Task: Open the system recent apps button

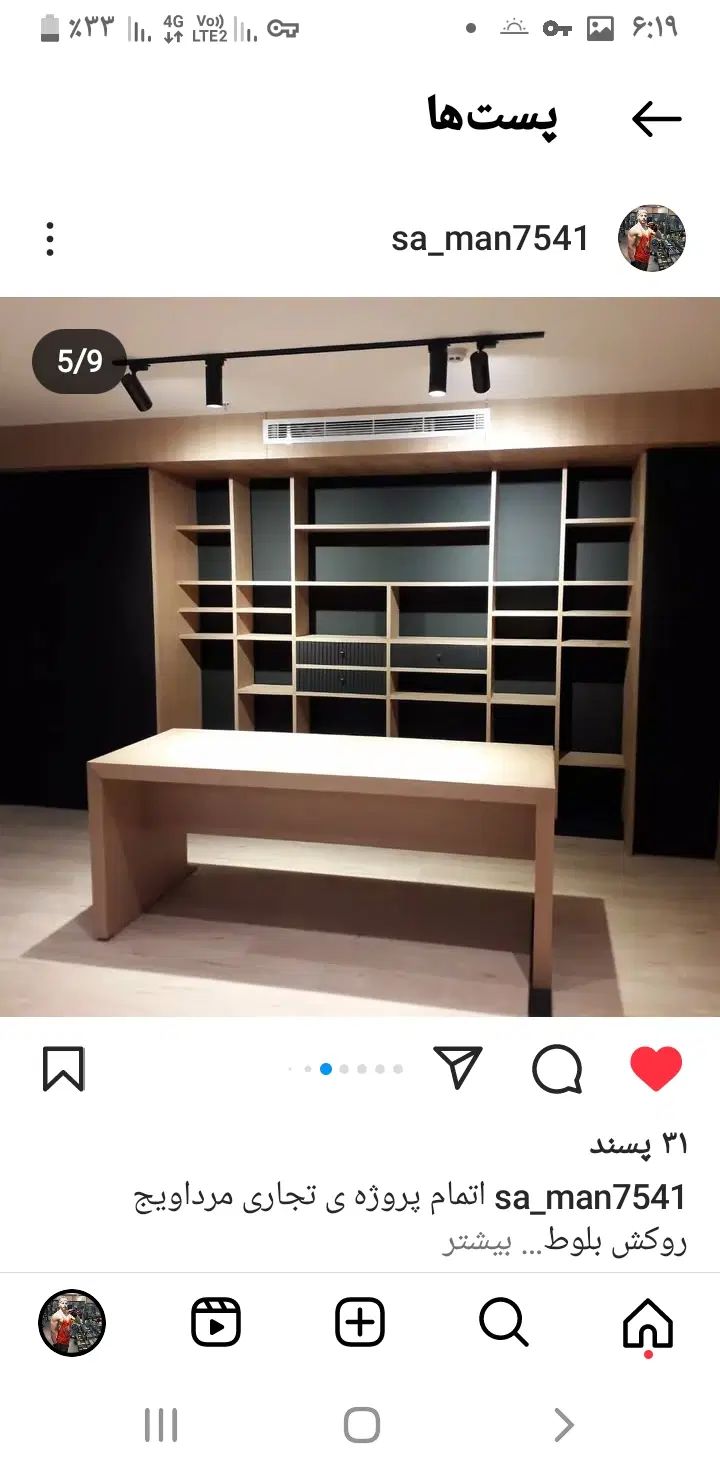Action: [160, 1425]
